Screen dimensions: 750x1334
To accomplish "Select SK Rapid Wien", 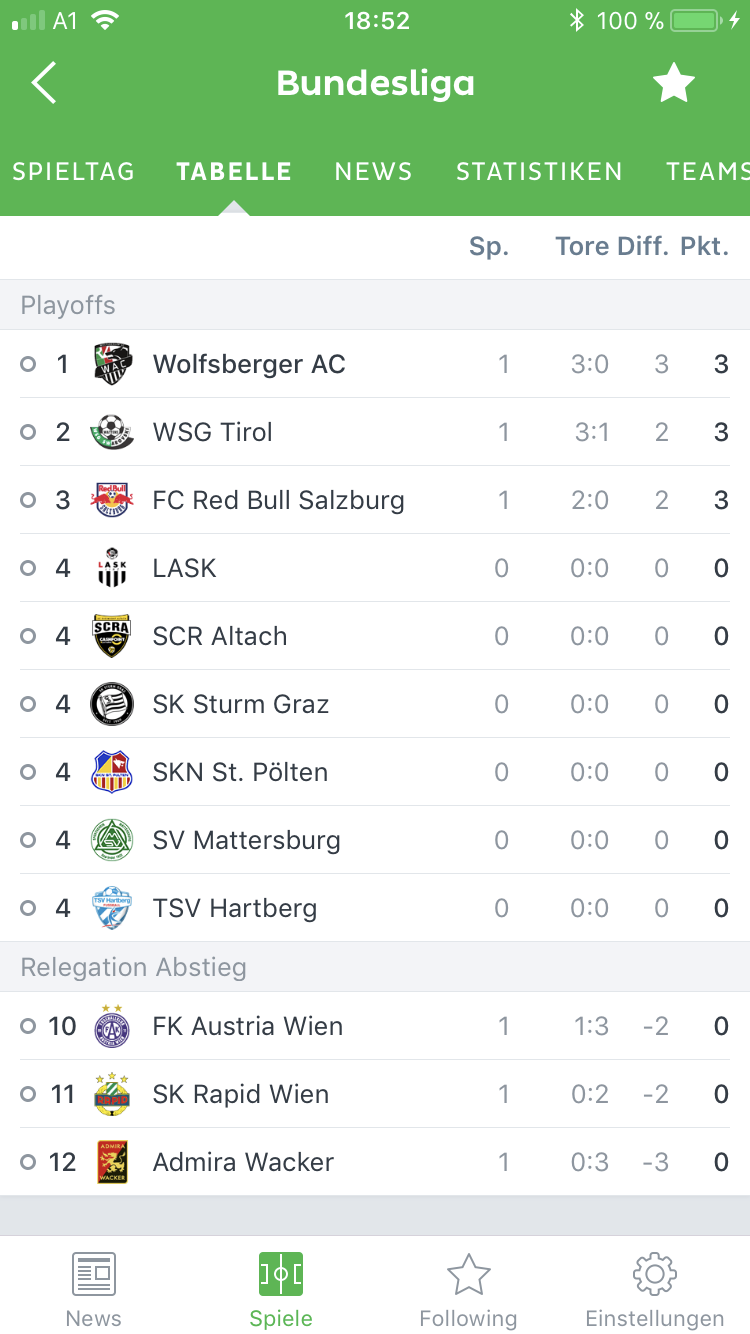I will (x=375, y=1094).
